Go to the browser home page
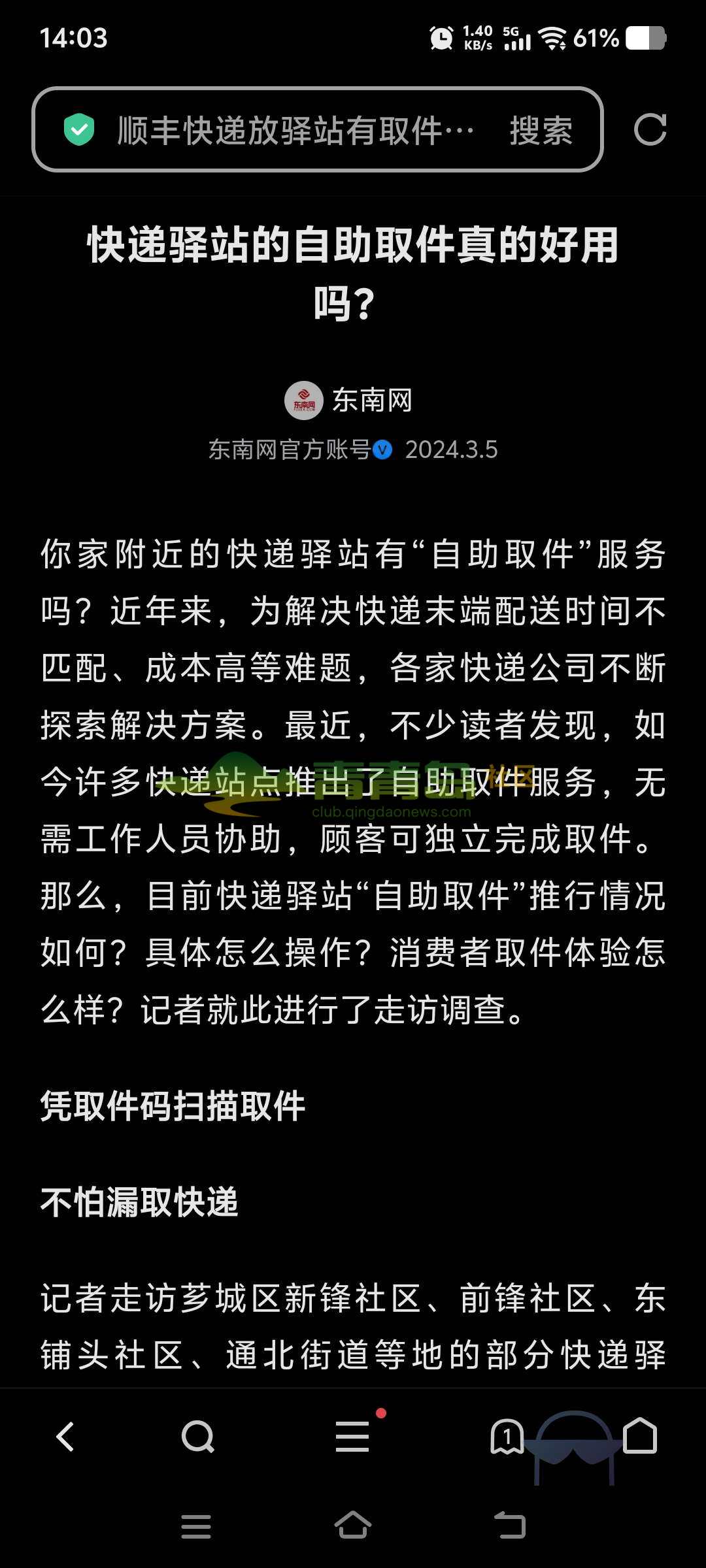The image size is (706, 1568). point(639,1435)
